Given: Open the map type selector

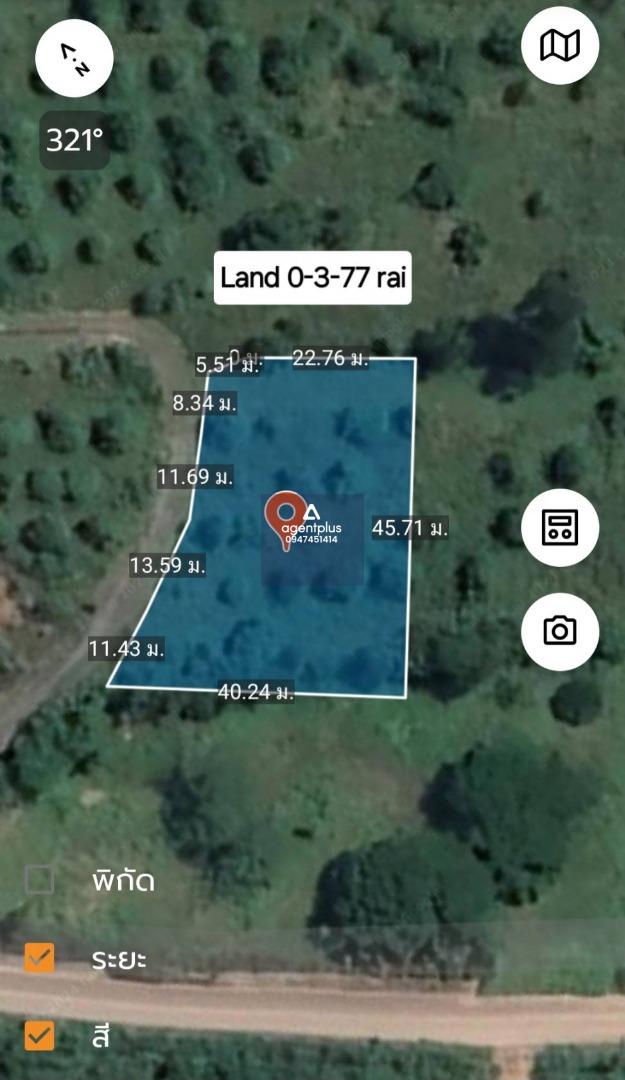Looking at the screenshot, I should 560,45.
